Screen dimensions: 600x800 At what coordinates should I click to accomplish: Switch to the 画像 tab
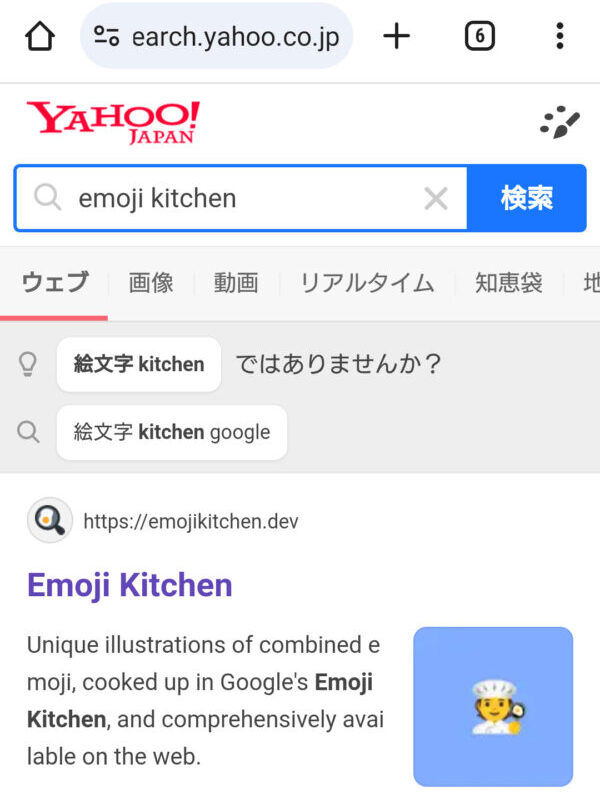151,283
